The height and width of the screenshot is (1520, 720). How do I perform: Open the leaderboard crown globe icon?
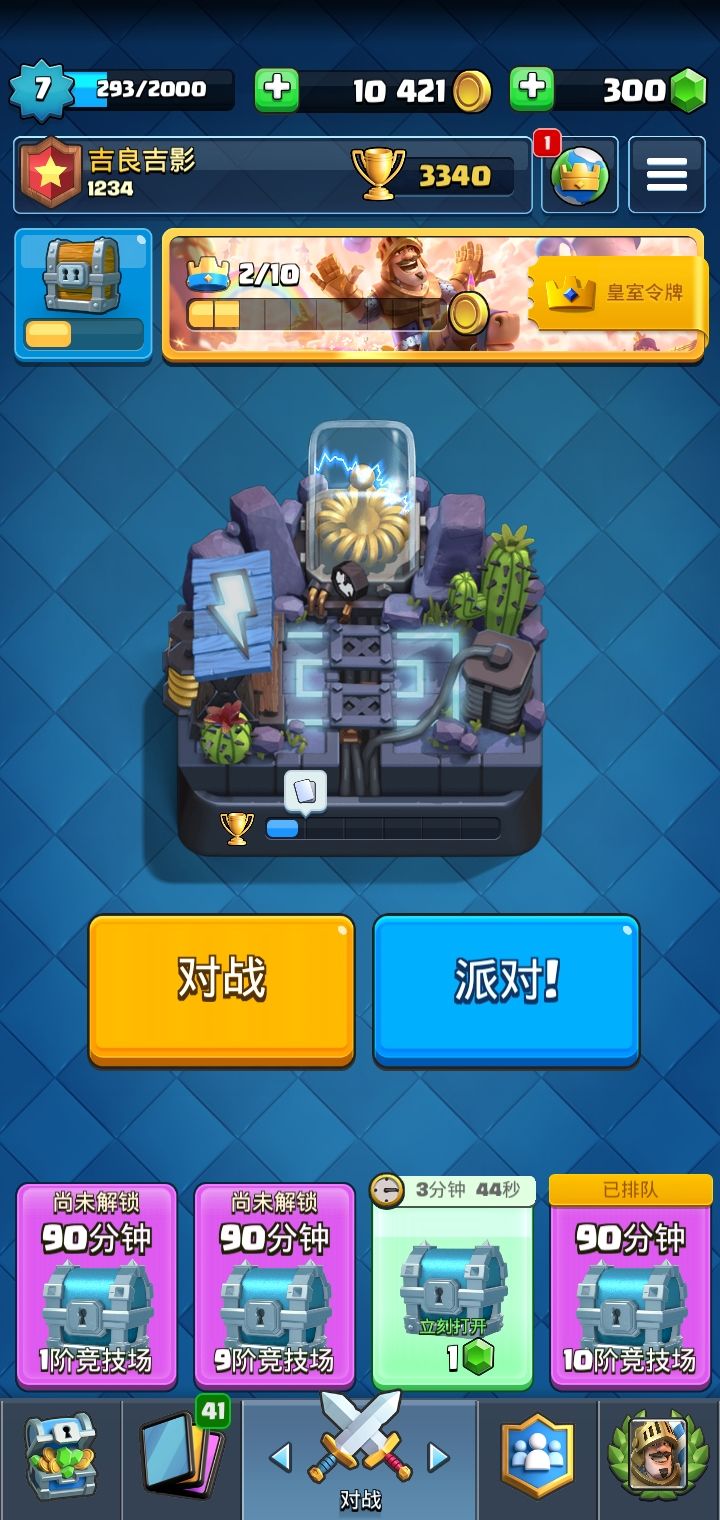(580, 175)
